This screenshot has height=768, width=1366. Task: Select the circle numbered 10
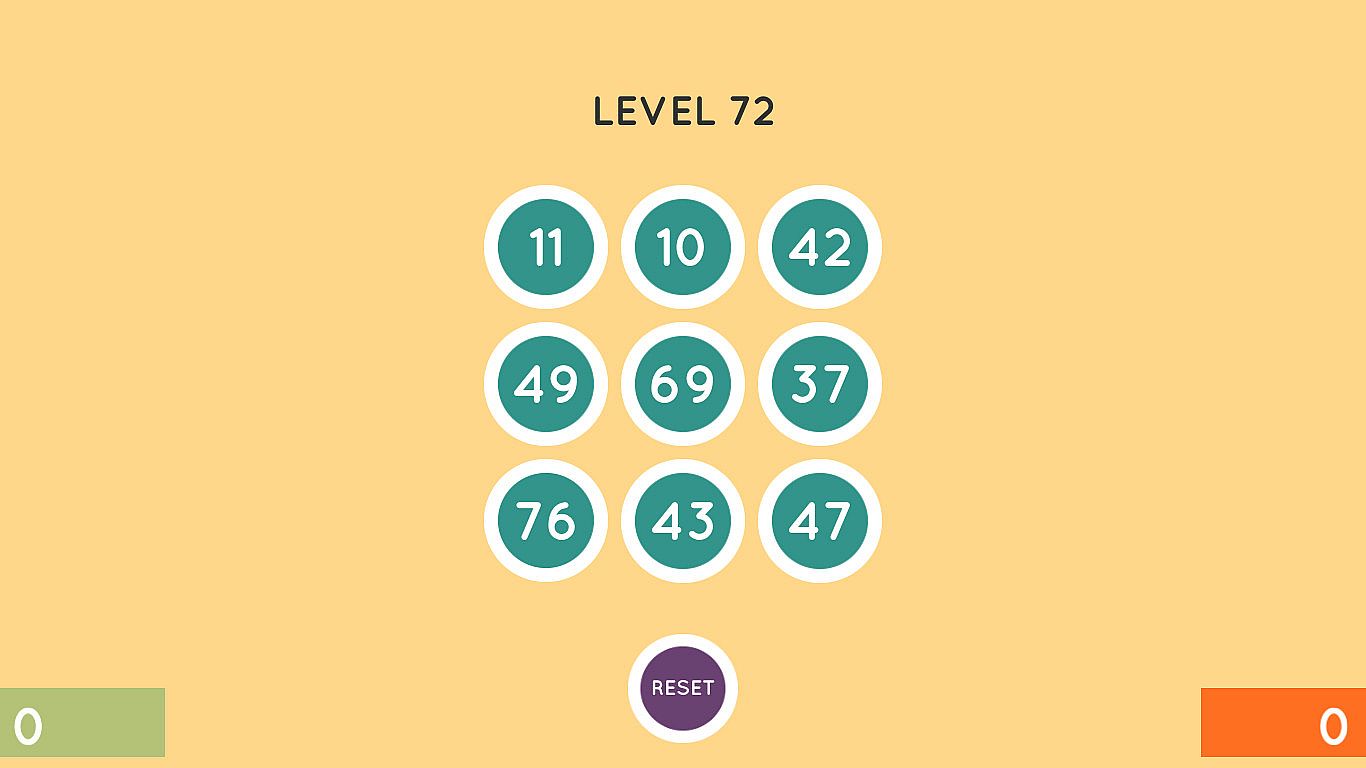tap(683, 247)
